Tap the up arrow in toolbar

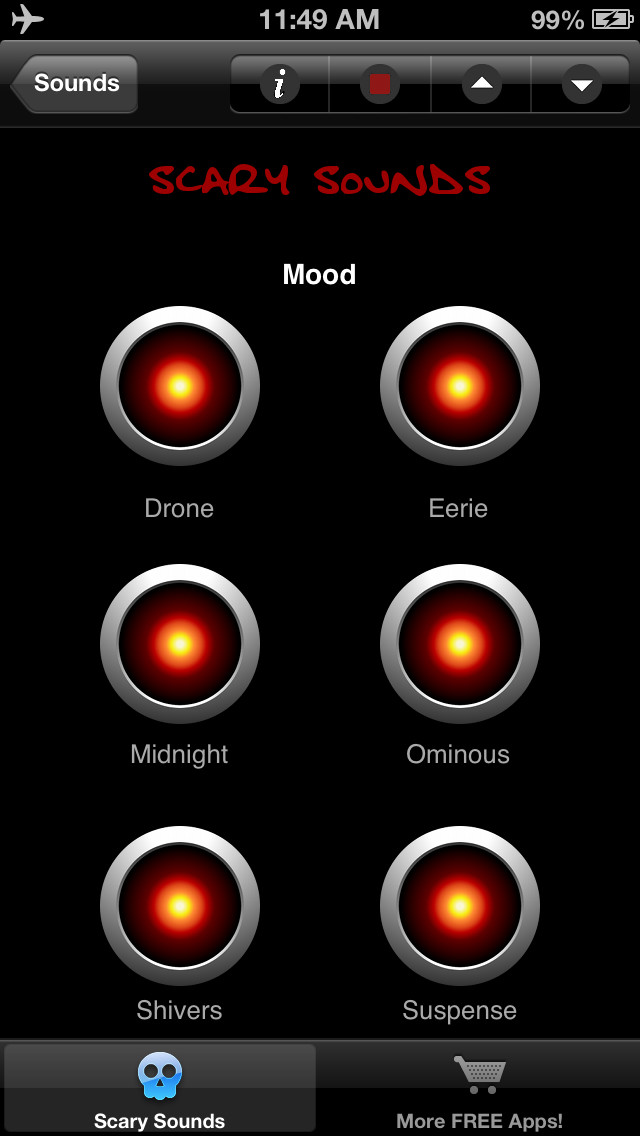point(481,84)
